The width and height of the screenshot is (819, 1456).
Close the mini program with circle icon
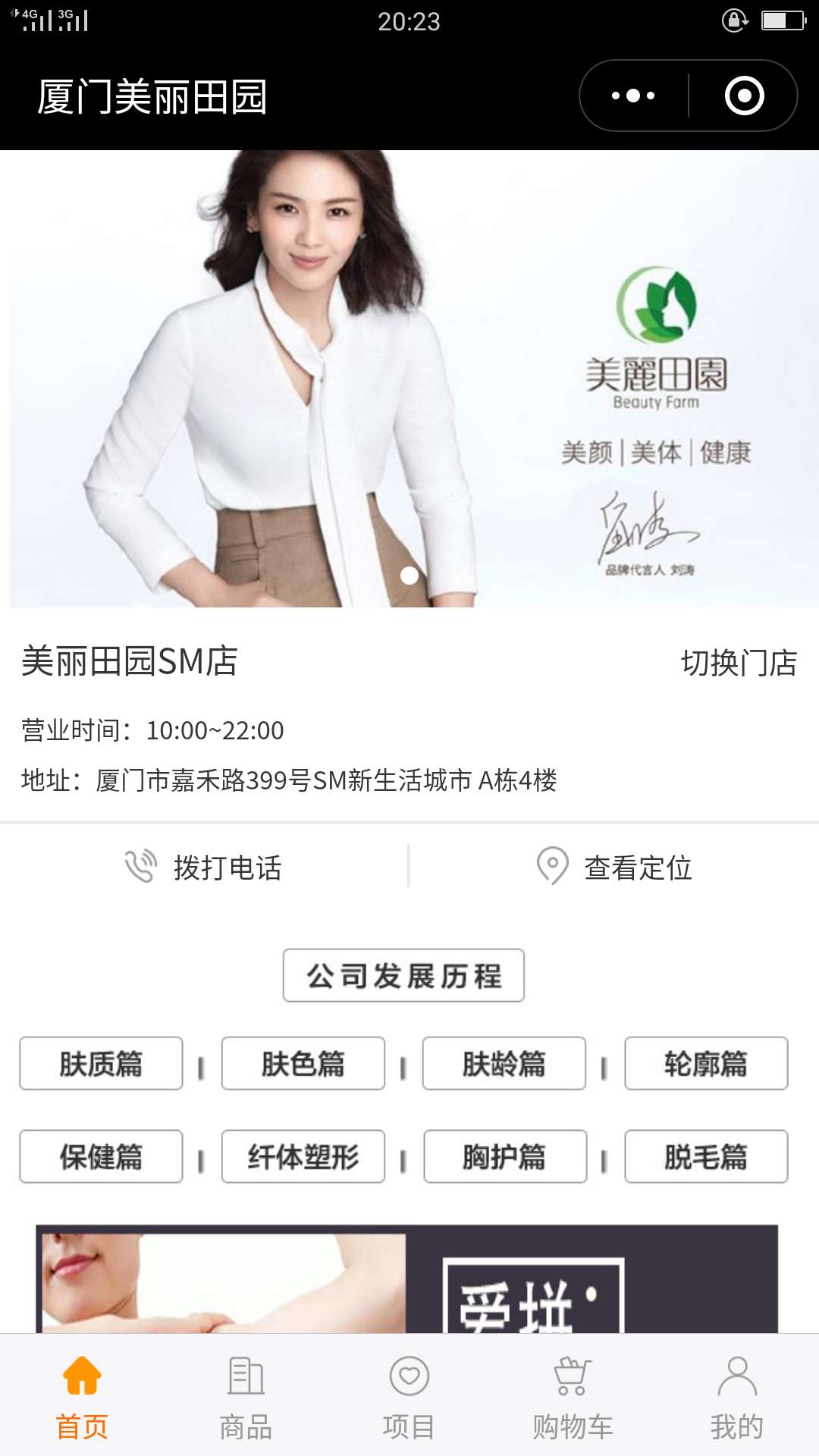[744, 96]
